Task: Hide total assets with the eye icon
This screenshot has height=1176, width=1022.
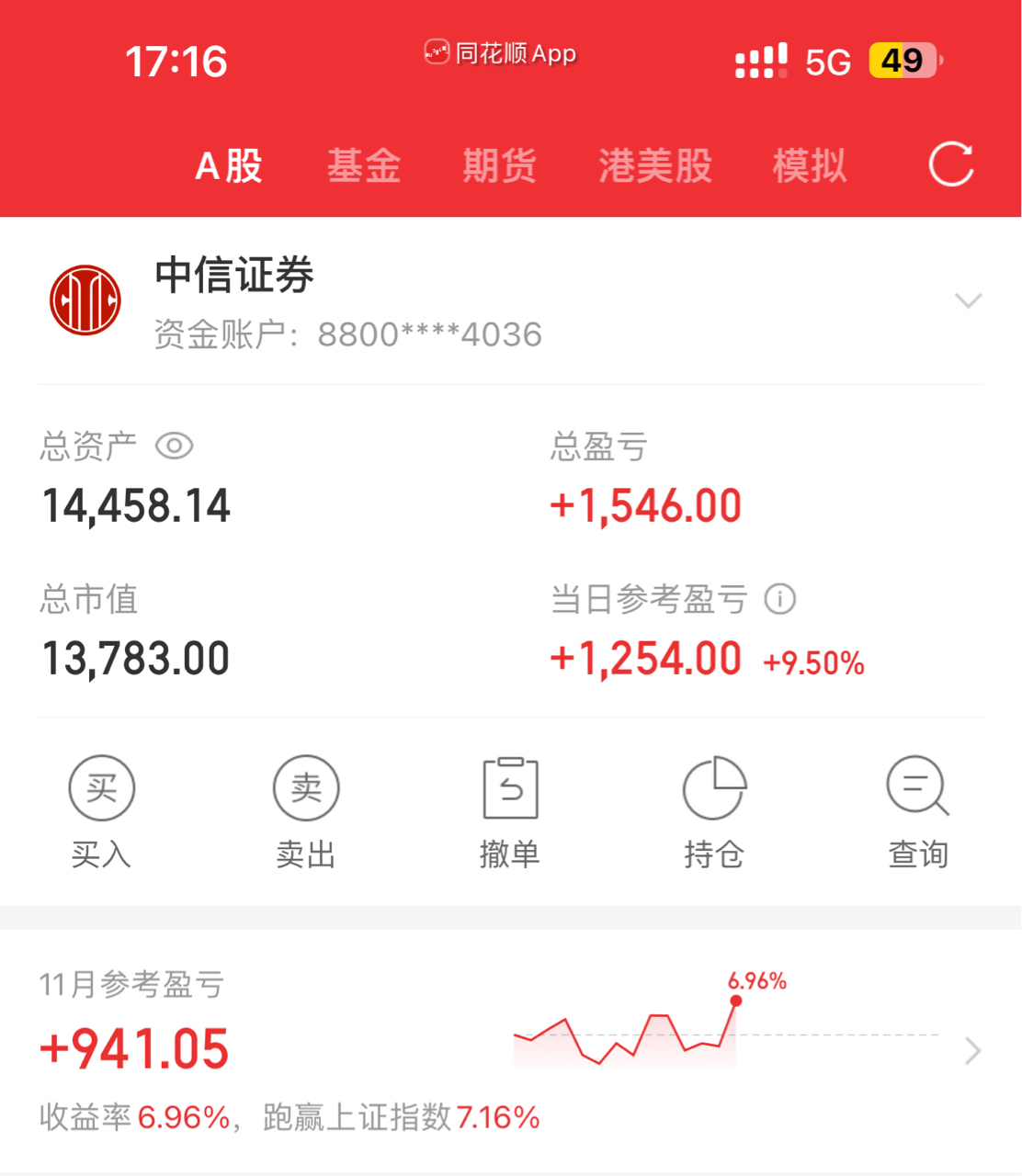Action: (x=174, y=447)
